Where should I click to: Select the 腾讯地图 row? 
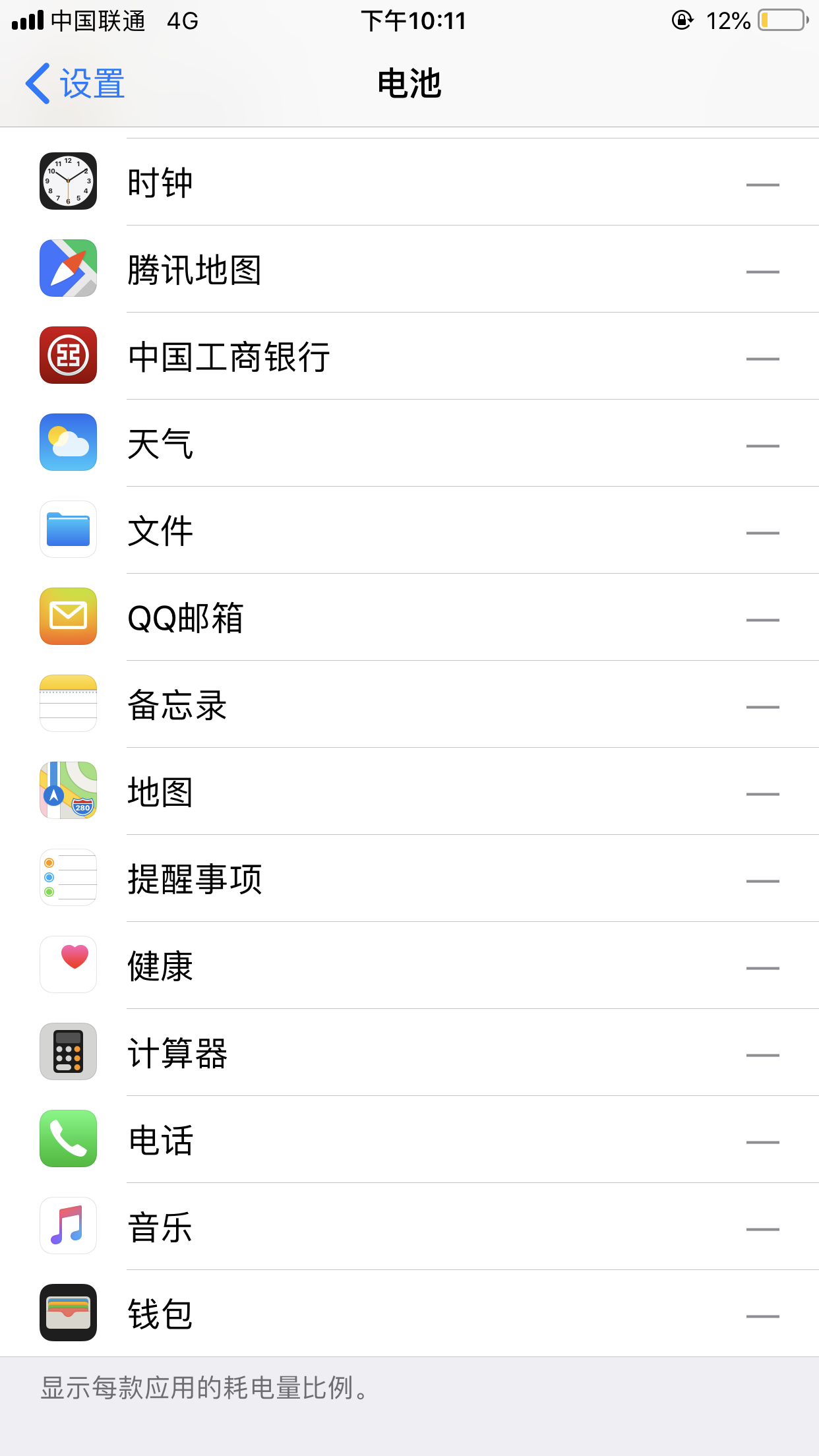point(409,269)
